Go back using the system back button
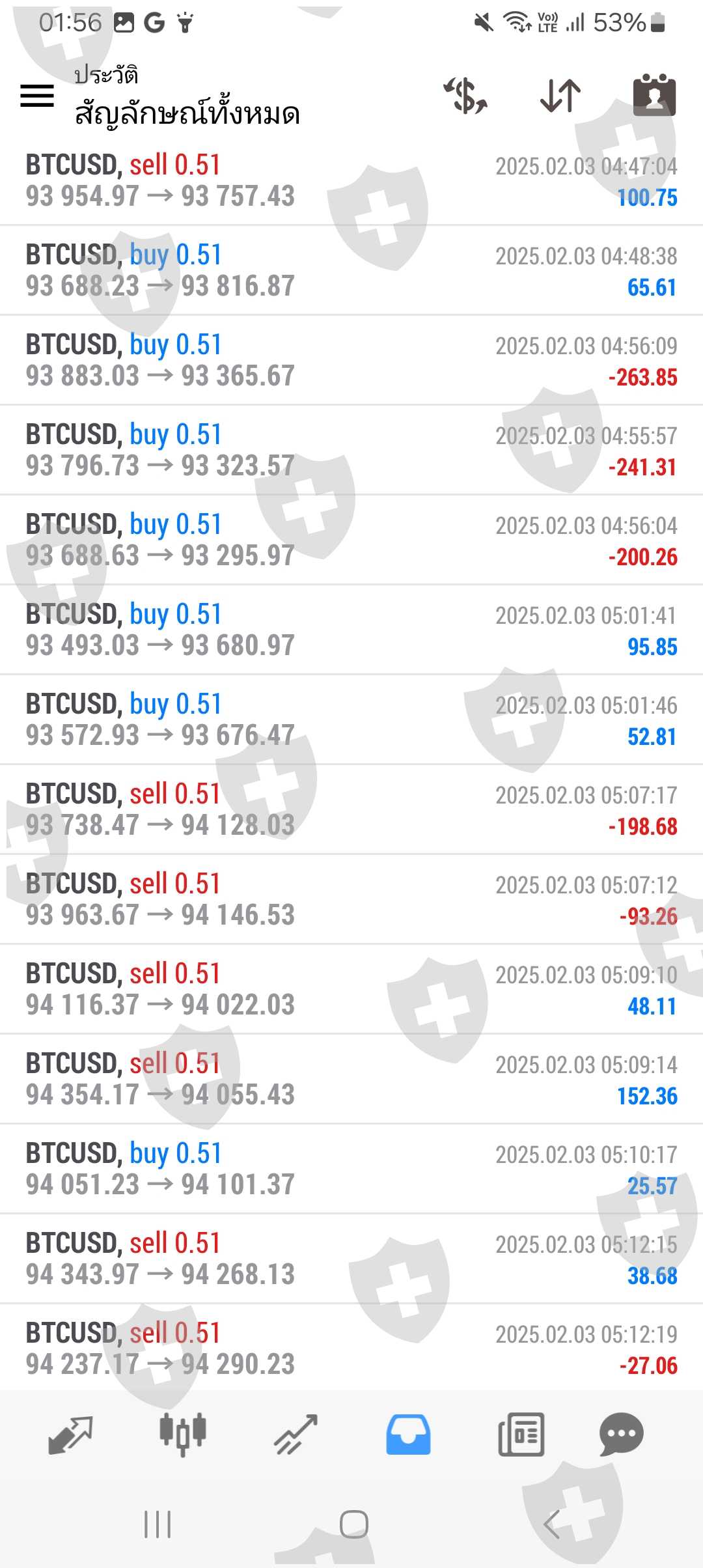 [551, 1524]
